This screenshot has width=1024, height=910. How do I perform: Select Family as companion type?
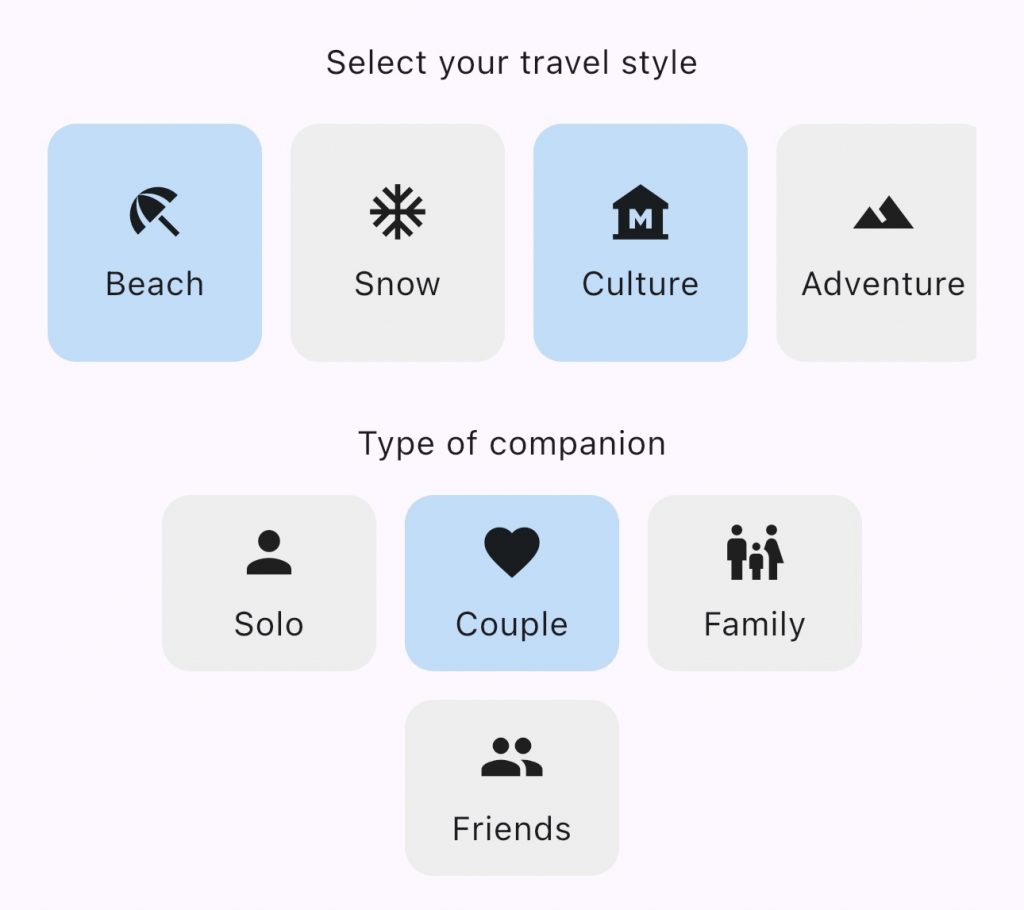point(754,583)
